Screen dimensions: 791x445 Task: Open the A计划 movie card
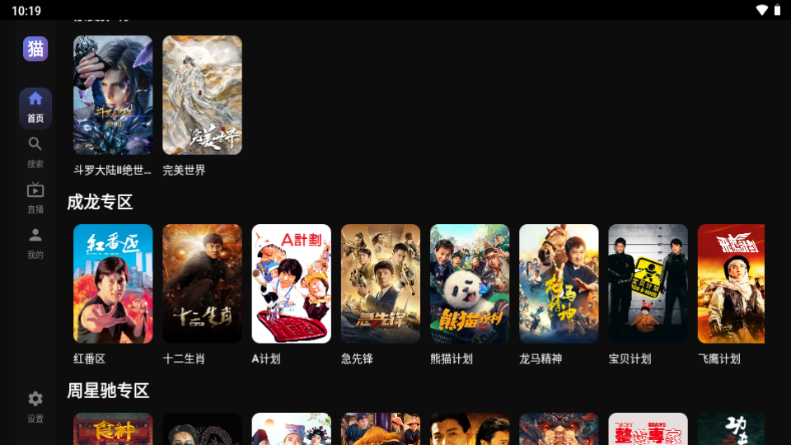291,284
